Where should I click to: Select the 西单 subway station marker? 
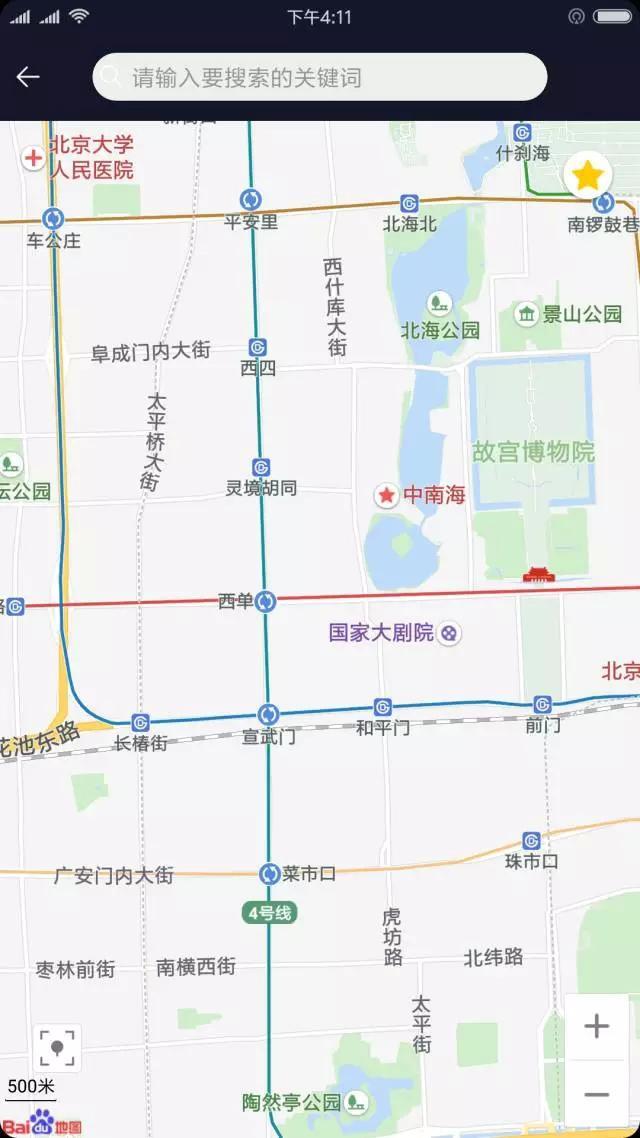265,601
